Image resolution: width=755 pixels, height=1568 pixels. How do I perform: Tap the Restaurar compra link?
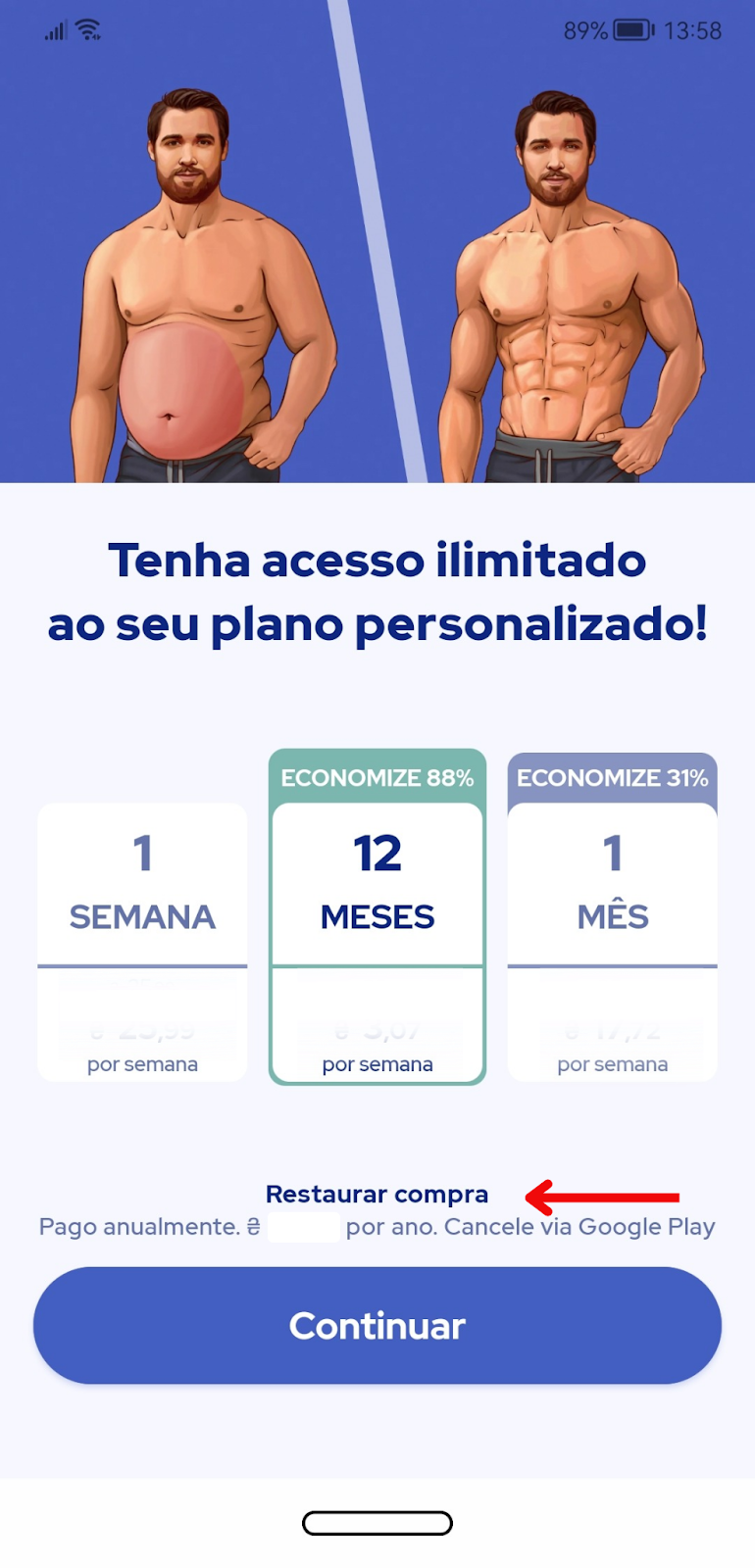click(377, 1194)
